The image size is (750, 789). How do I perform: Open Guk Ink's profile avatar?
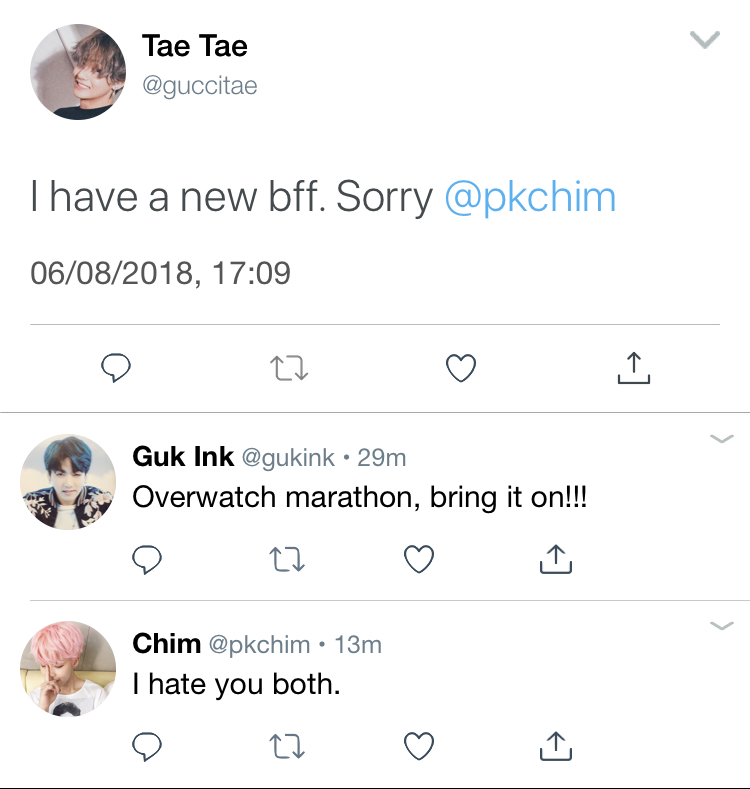point(68,482)
